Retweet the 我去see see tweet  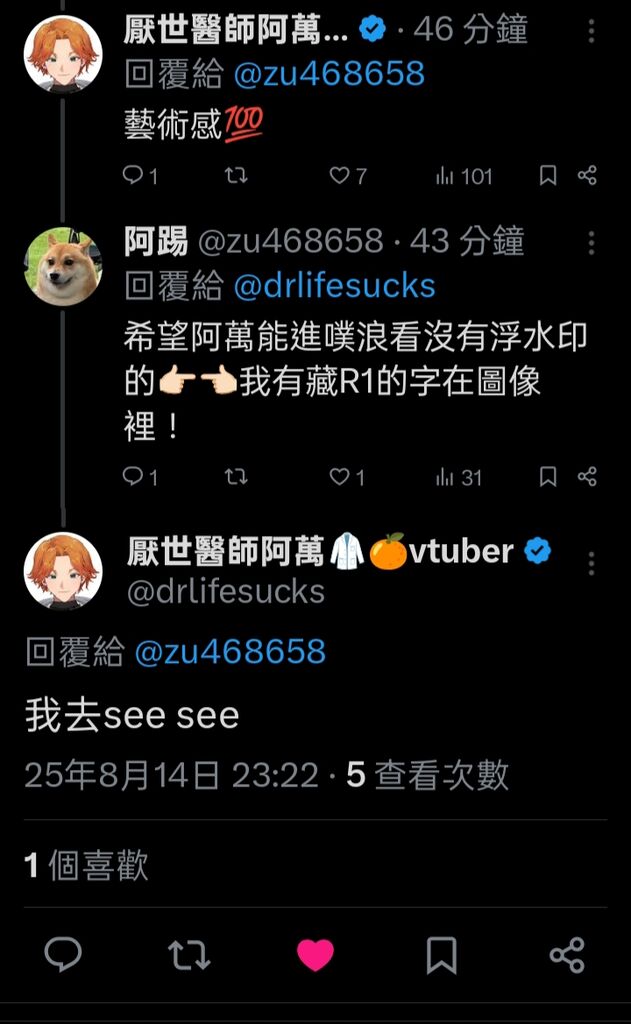click(189, 955)
